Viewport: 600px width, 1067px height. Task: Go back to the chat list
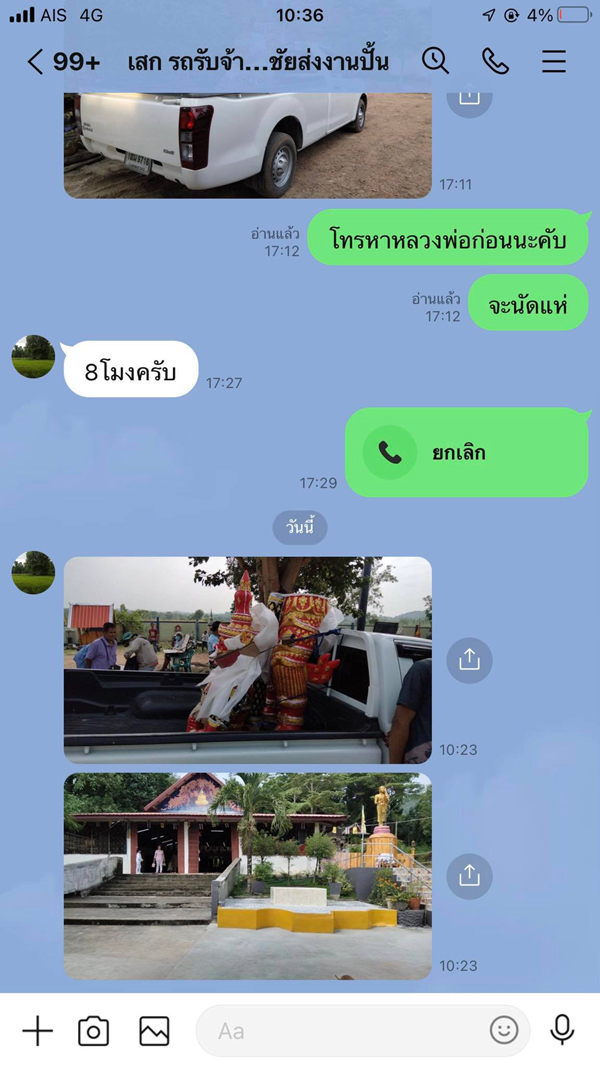pyautogui.click(x=36, y=62)
